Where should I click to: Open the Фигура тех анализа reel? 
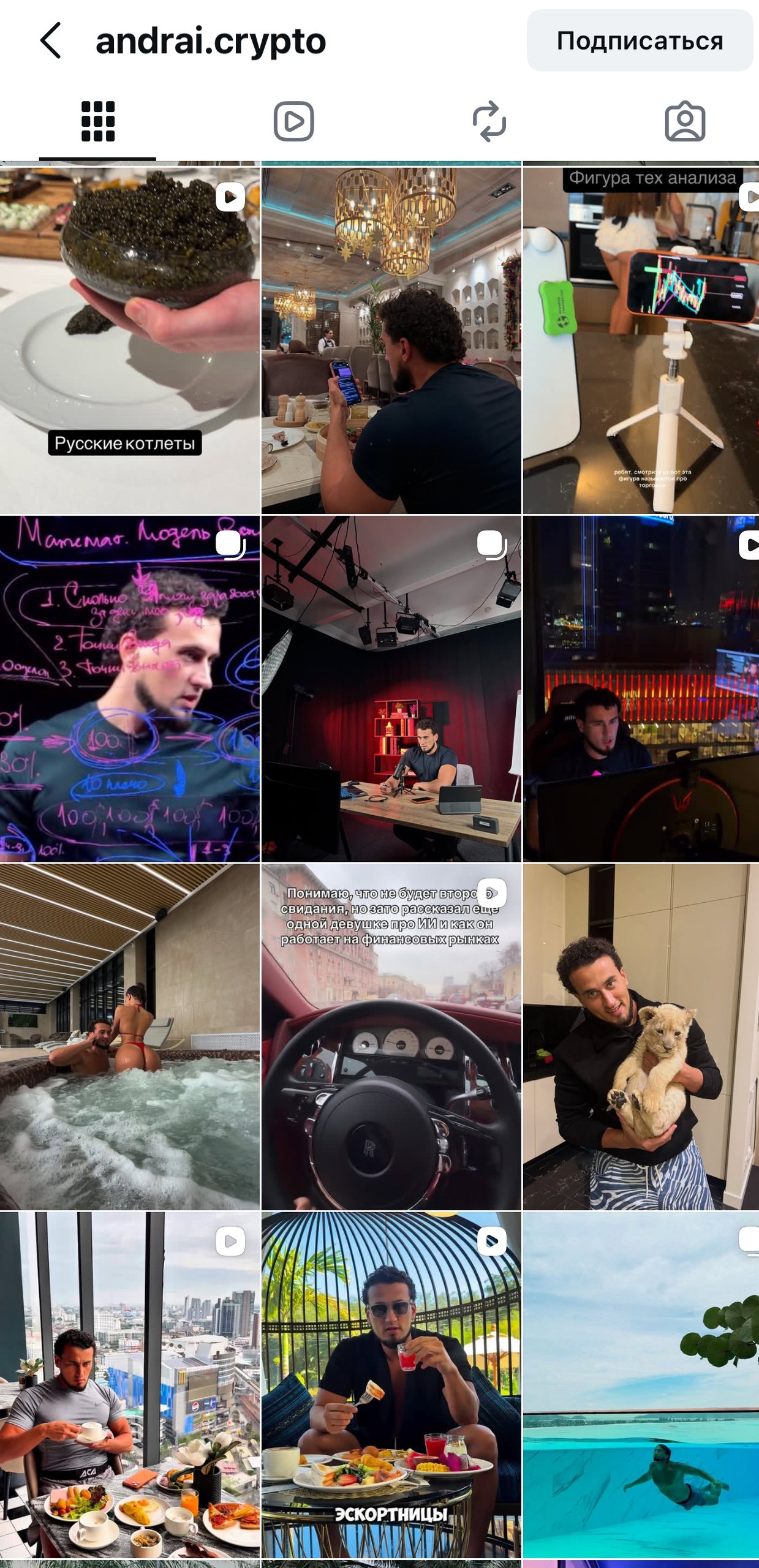coord(641,340)
